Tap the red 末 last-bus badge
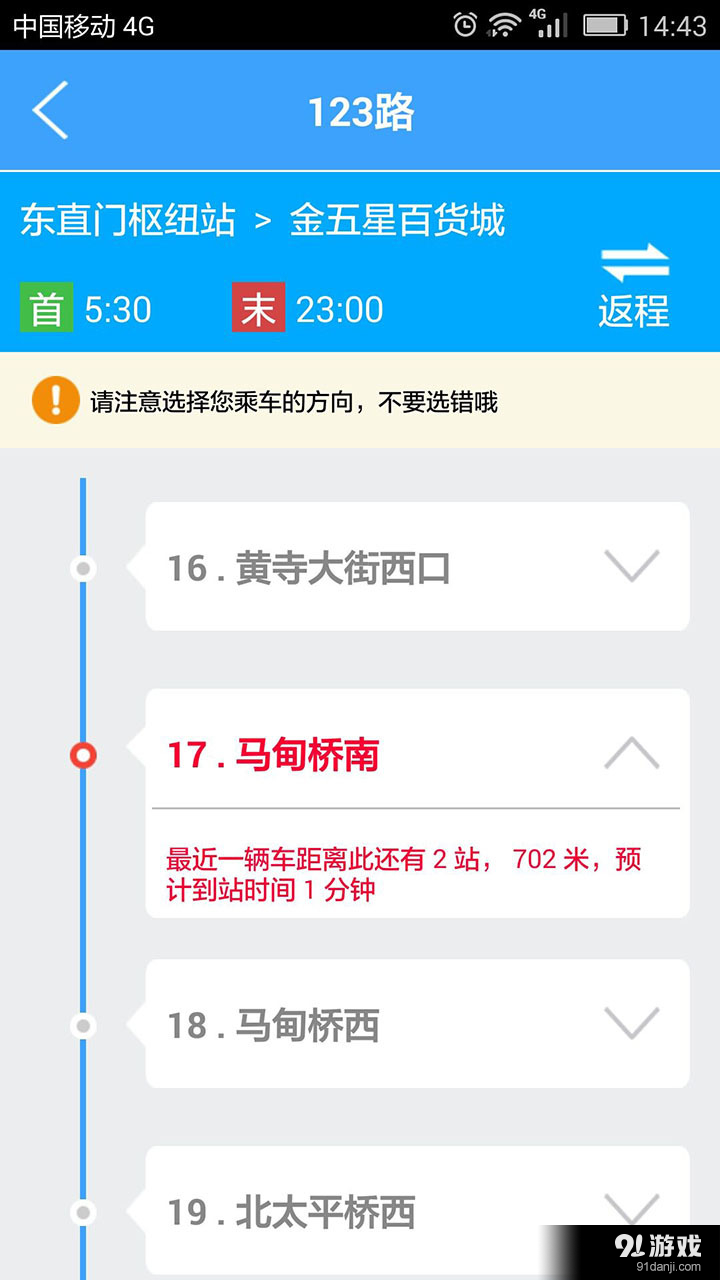This screenshot has width=720, height=1280. click(x=258, y=309)
